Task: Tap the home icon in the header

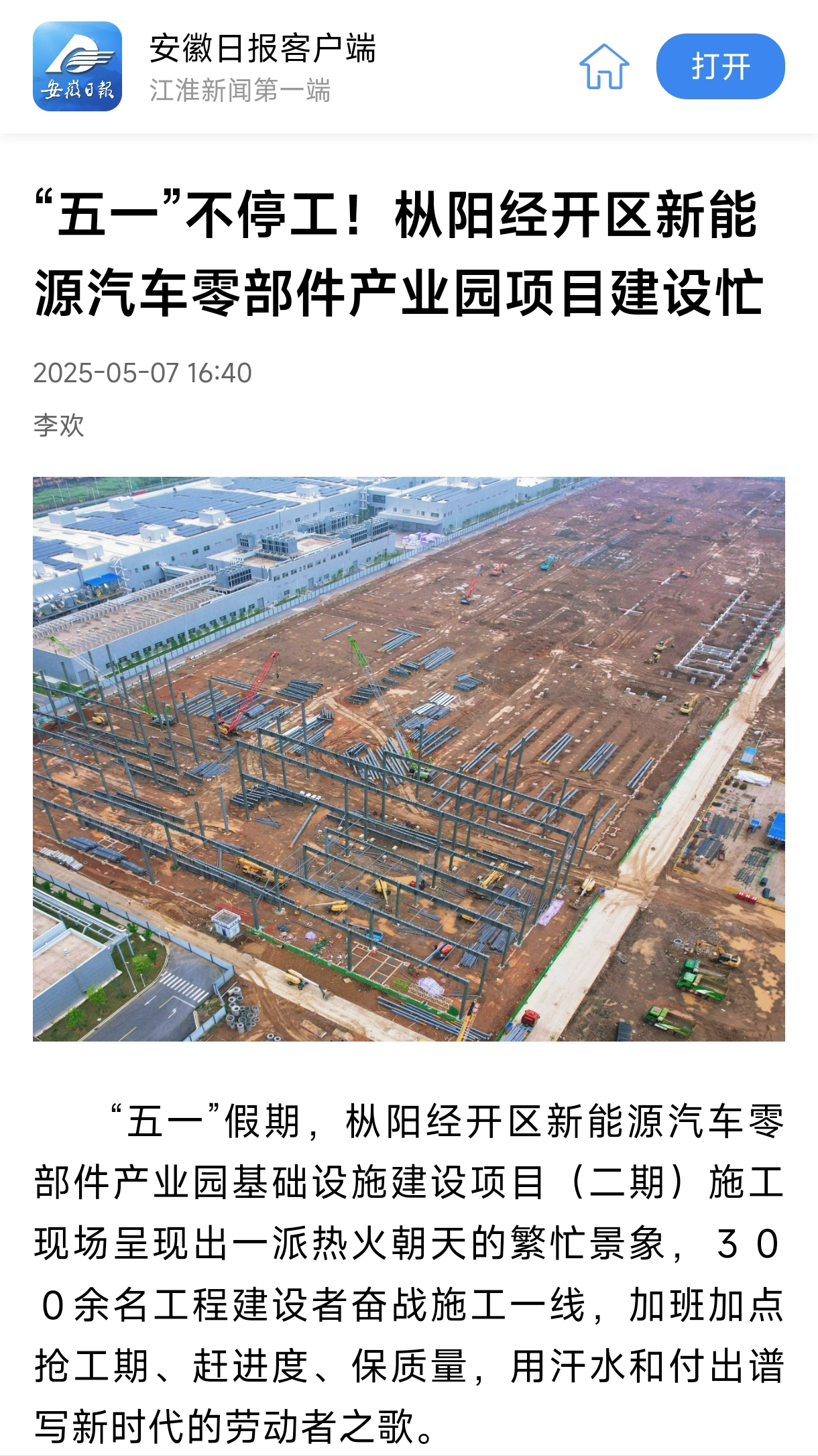Action: pos(604,66)
